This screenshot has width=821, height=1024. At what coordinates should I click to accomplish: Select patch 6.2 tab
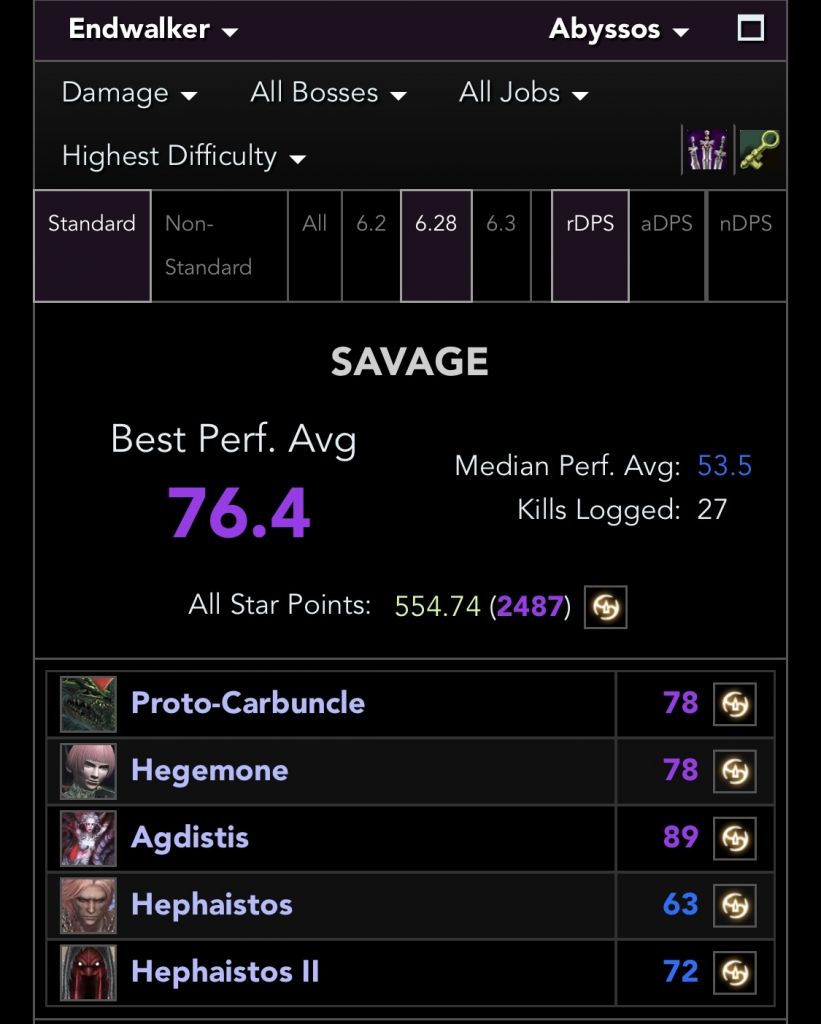371,223
